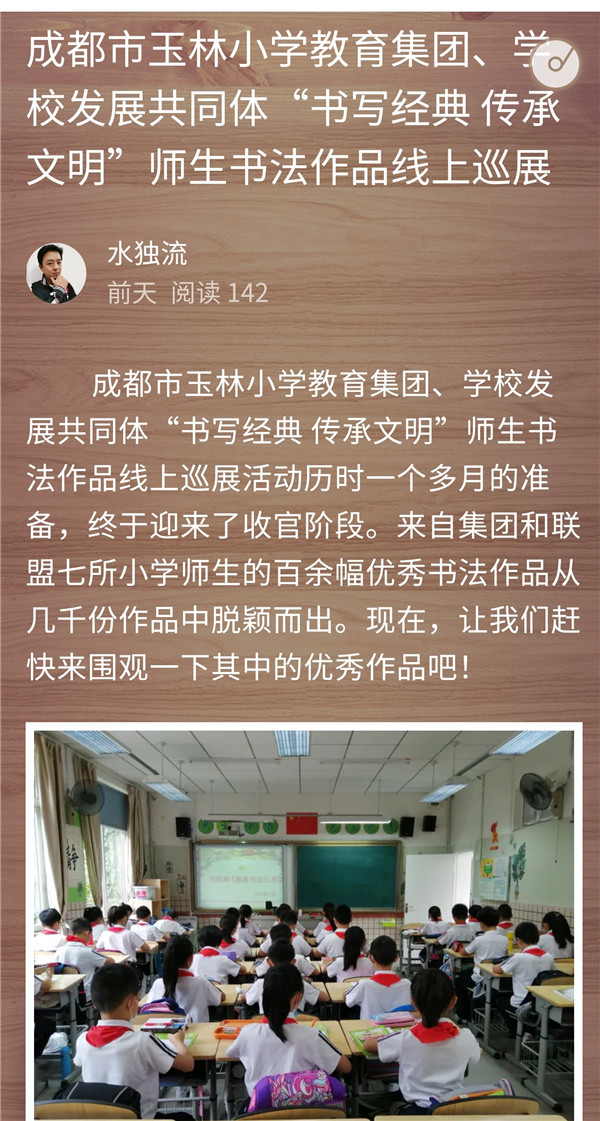The height and width of the screenshot is (1121, 600).
Task: Tap the author name 水独流
Action: (x=148, y=253)
